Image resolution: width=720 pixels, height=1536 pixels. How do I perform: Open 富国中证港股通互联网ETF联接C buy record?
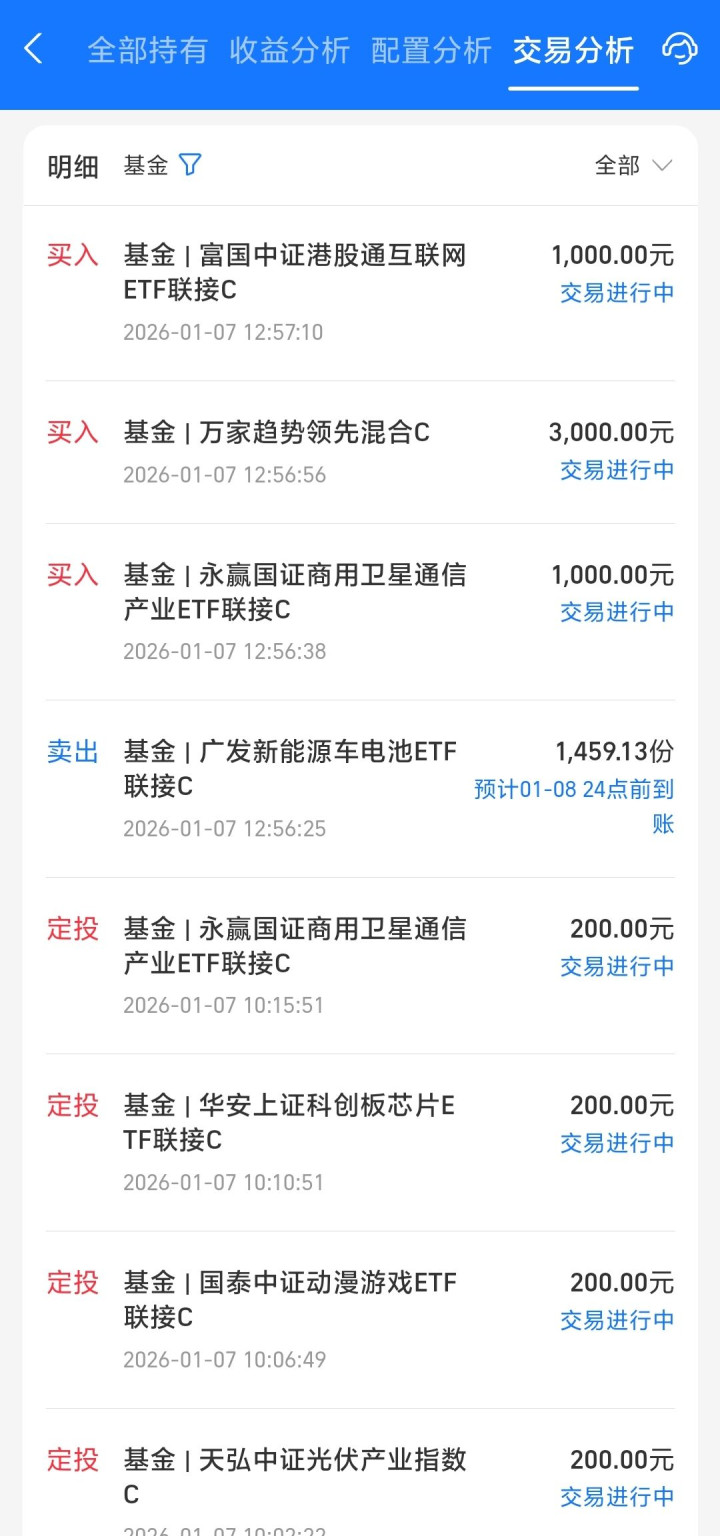point(360,292)
